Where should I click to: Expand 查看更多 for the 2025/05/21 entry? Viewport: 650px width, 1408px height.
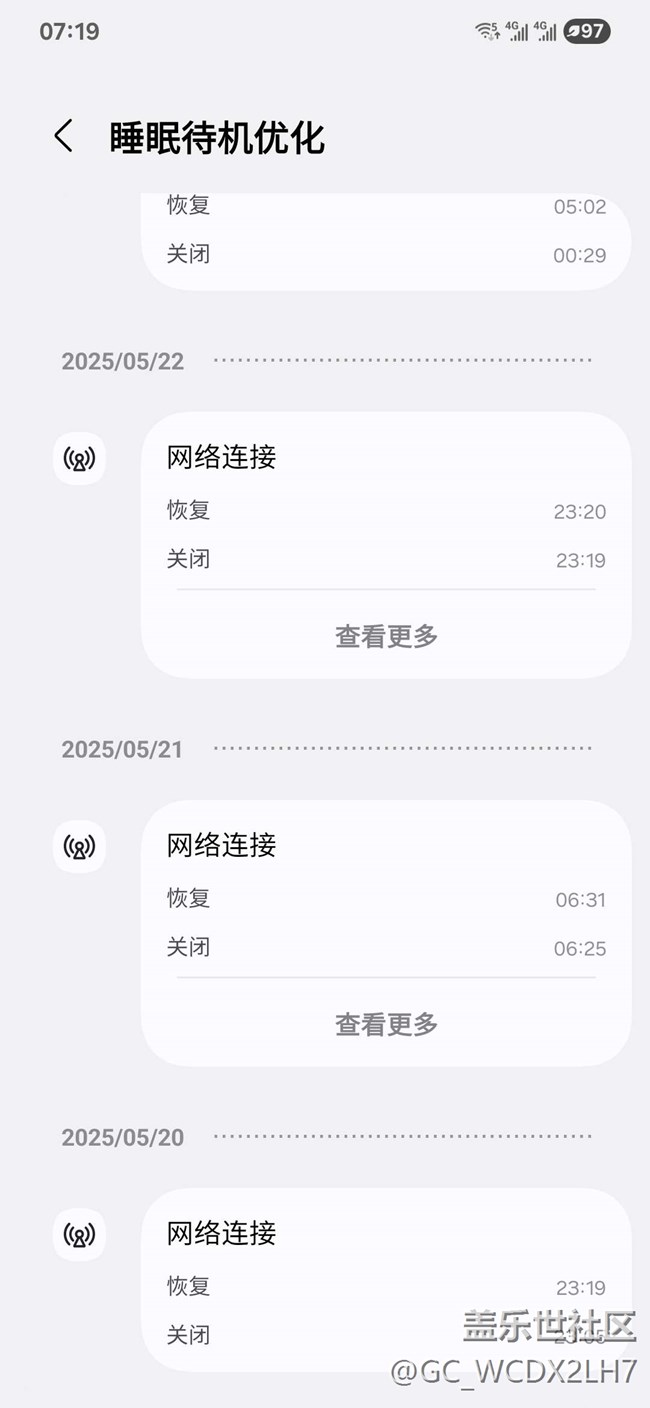[386, 1024]
